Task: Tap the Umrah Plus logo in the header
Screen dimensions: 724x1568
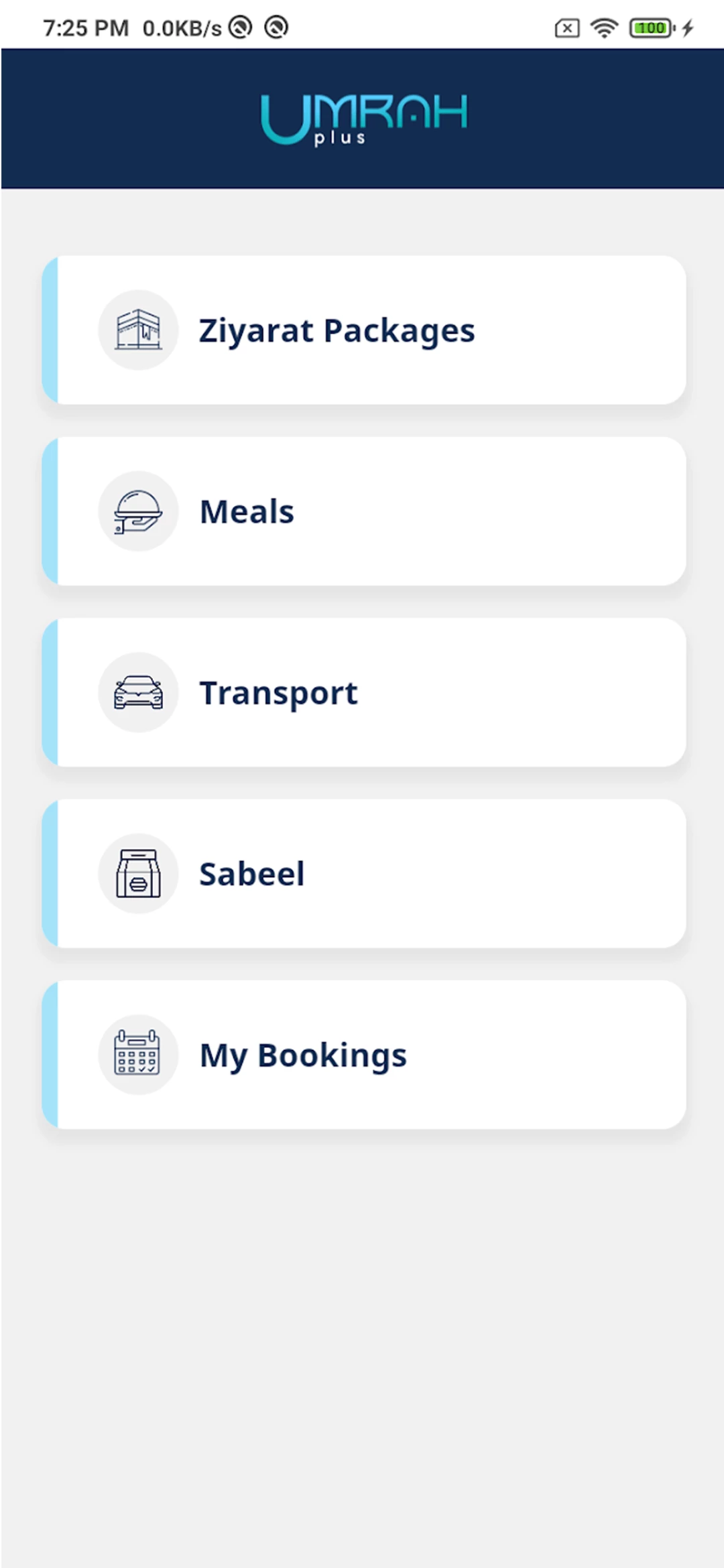Action: pos(364,117)
